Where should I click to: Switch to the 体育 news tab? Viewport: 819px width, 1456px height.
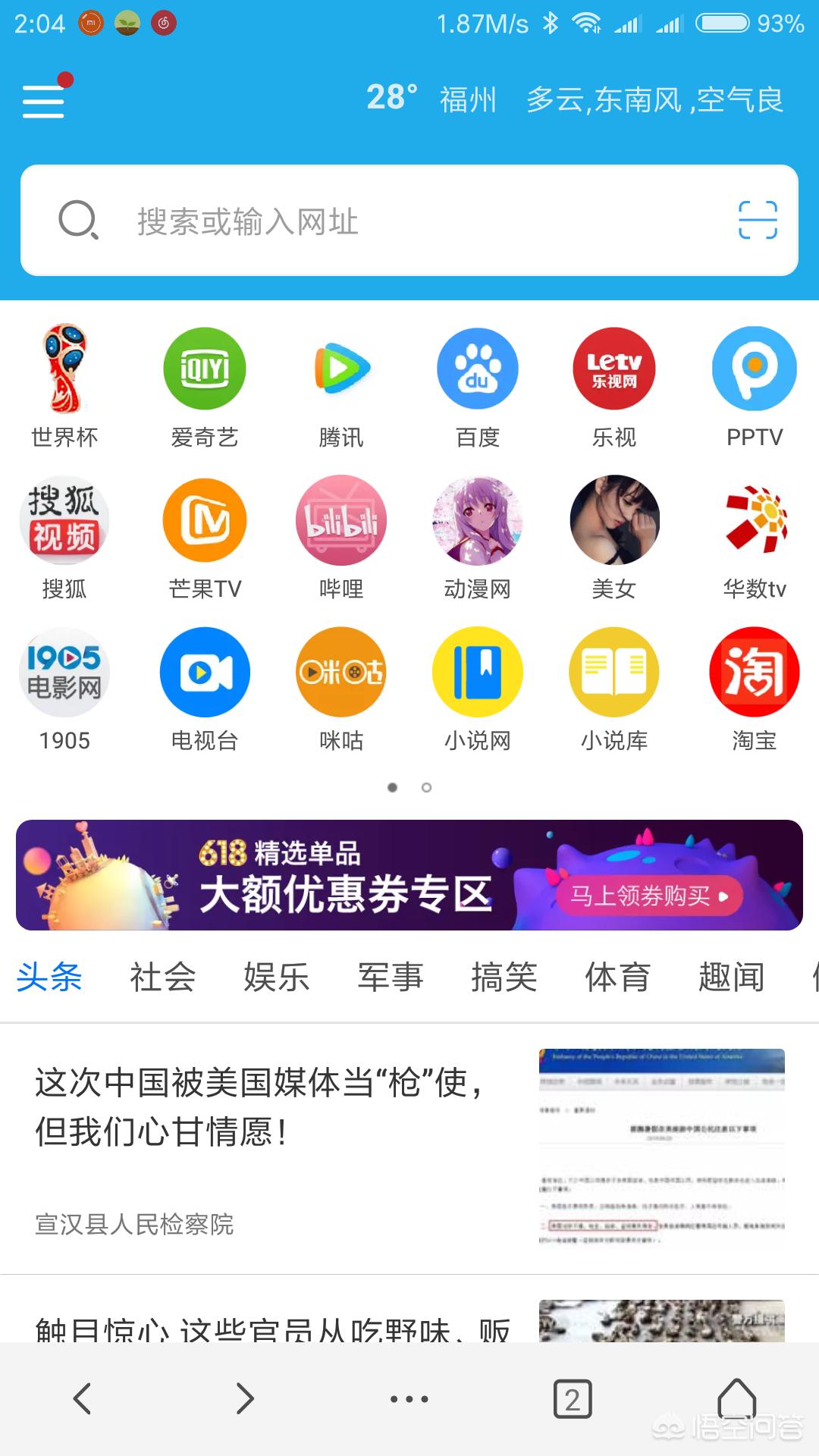(x=617, y=977)
